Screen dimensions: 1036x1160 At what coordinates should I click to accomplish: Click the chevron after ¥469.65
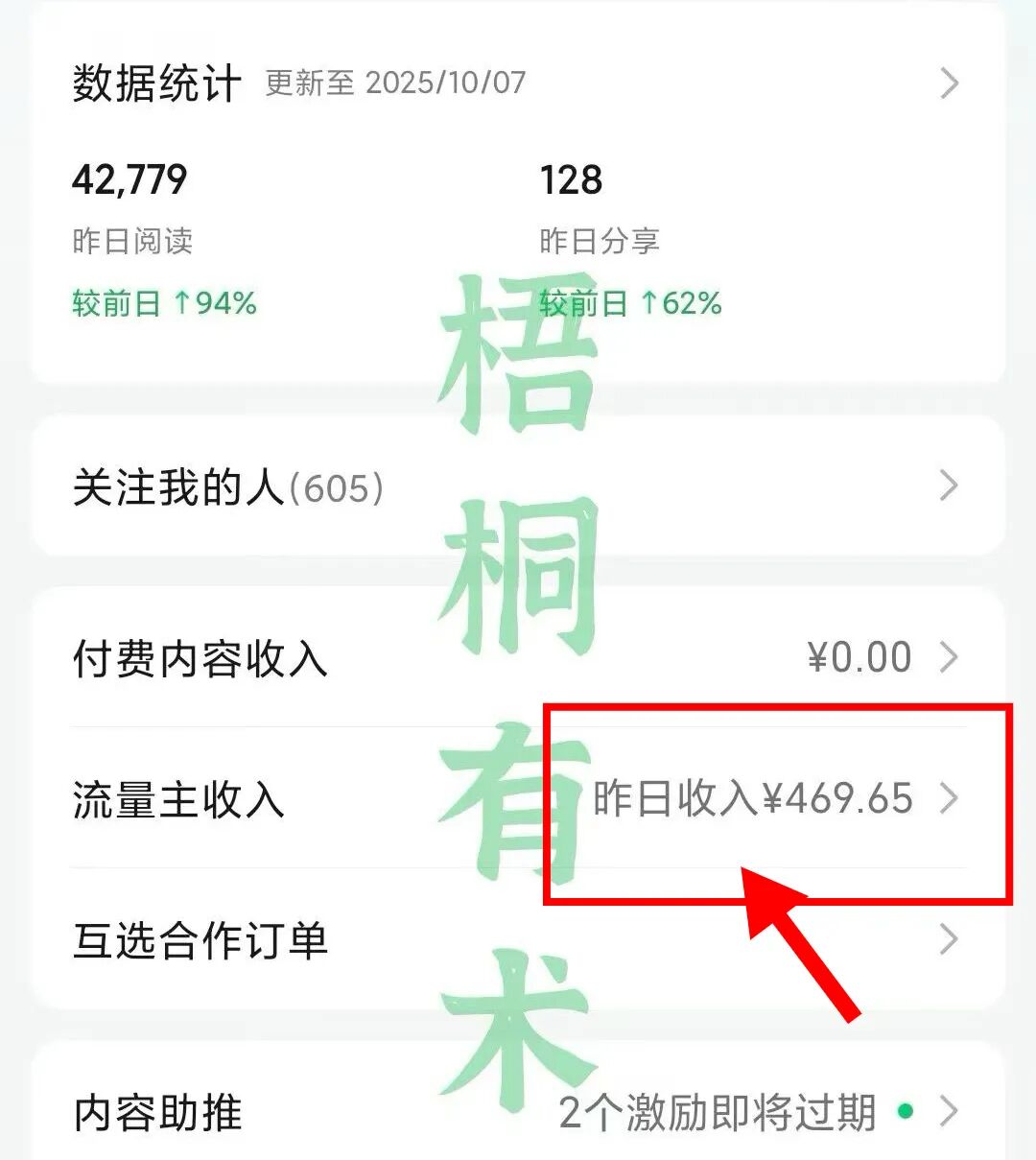click(x=950, y=797)
